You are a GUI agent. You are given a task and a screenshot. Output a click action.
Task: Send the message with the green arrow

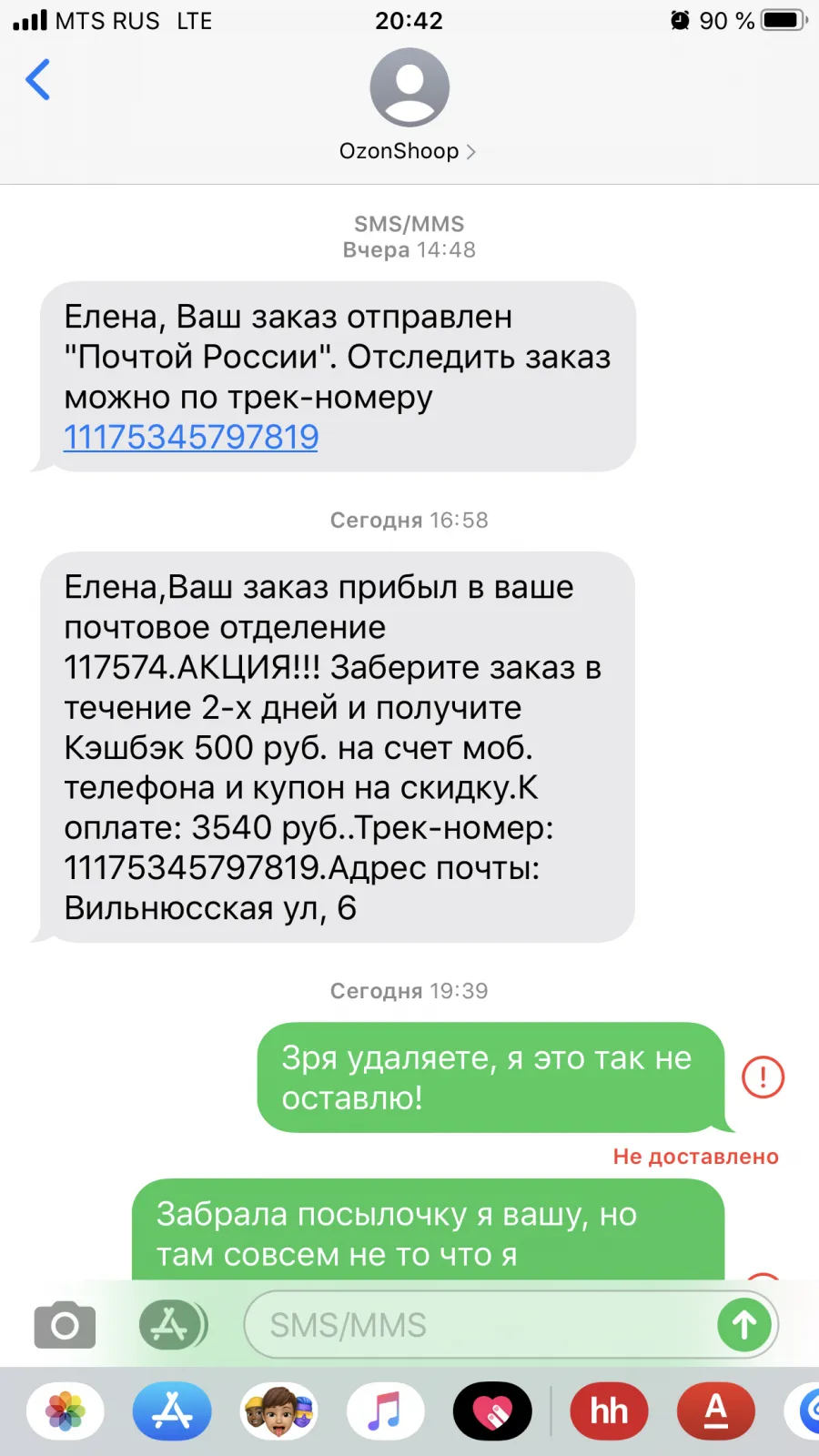click(744, 1325)
